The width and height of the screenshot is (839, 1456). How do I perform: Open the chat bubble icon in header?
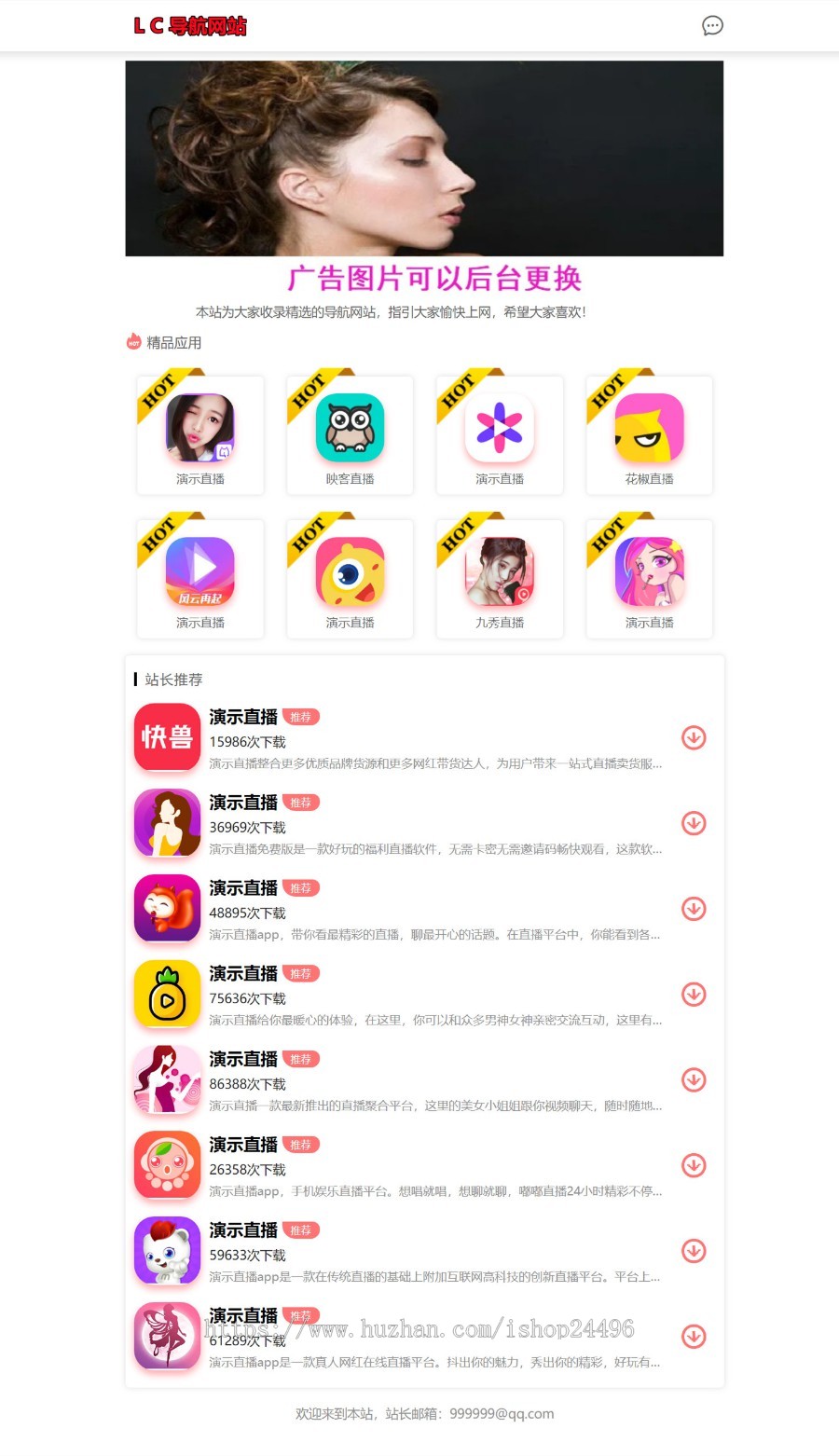point(712,26)
